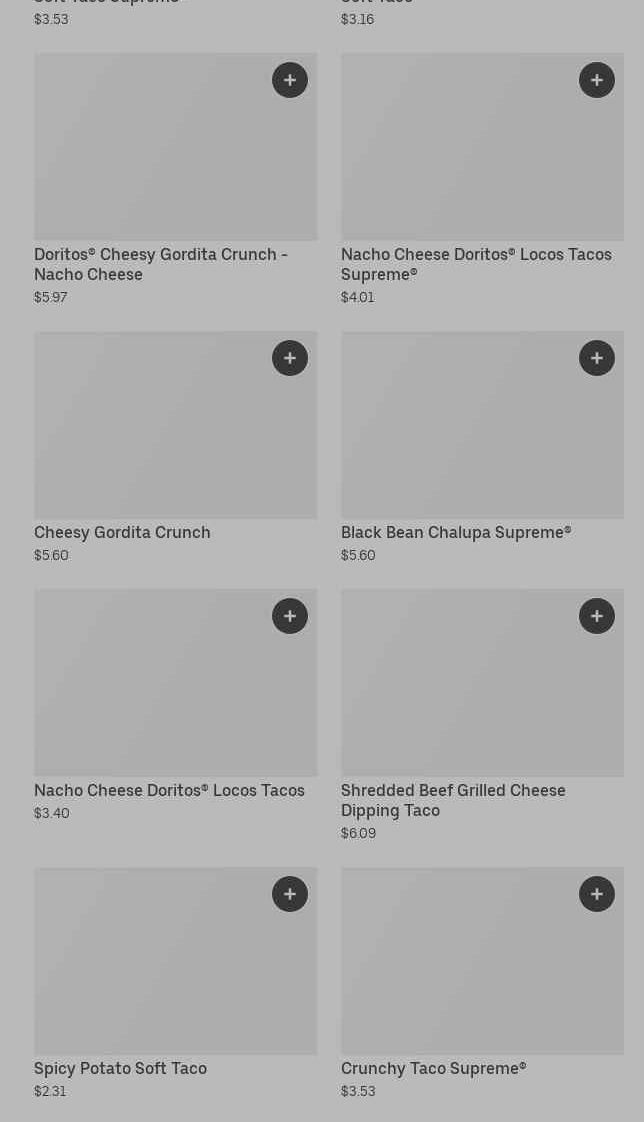Add Black Bean Chalupa Supreme to order
The width and height of the screenshot is (644, 1122).
(x=597, y=358)
